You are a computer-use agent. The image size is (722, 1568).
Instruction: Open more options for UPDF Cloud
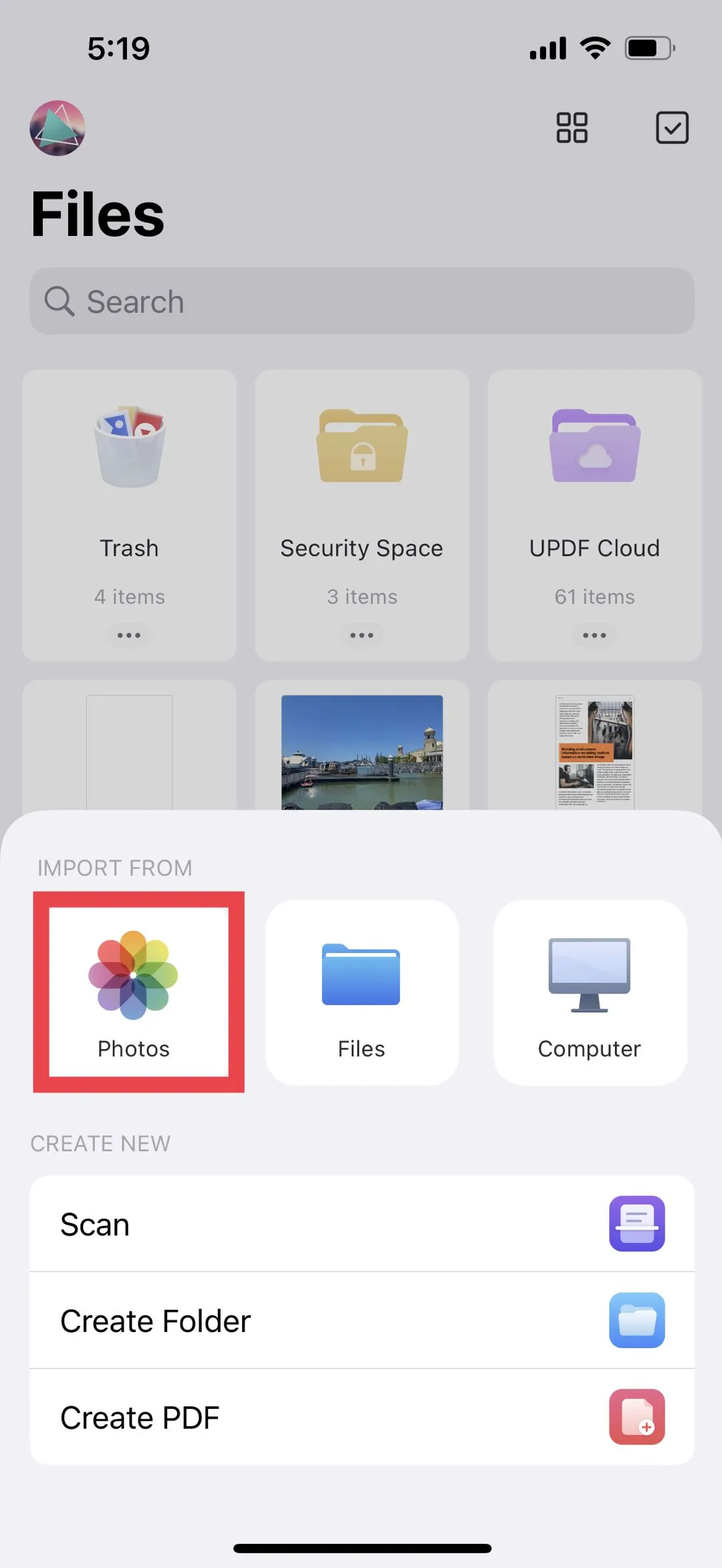click(594, 635)
